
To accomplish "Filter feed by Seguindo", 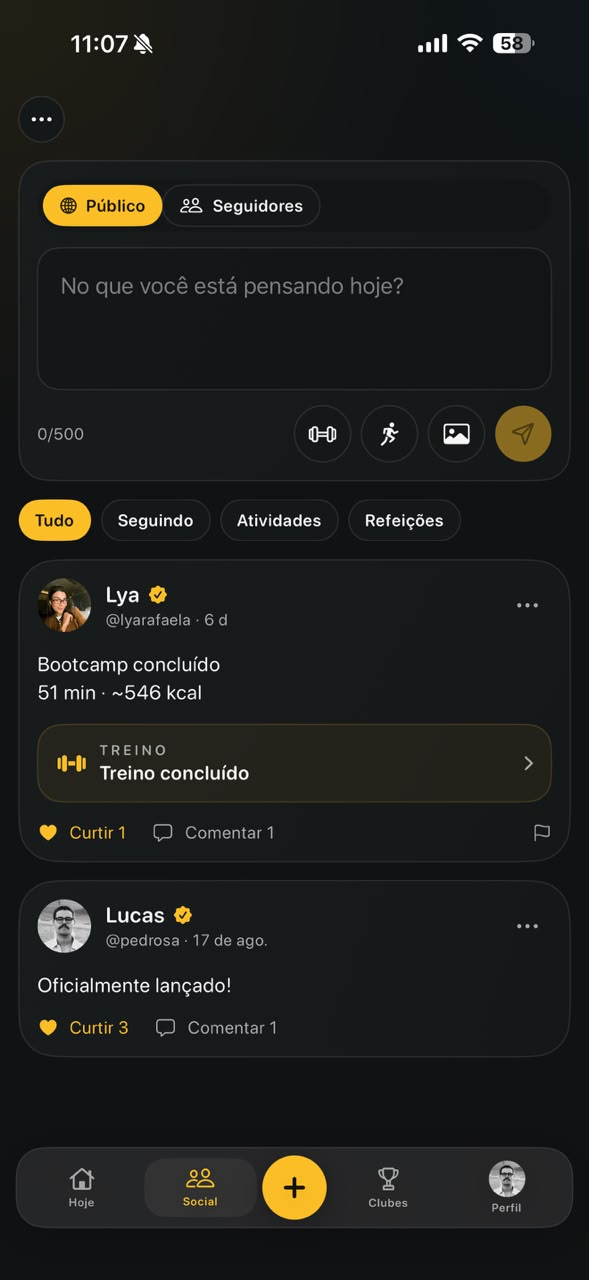I will pyautogui.click(x=155, y=521).
